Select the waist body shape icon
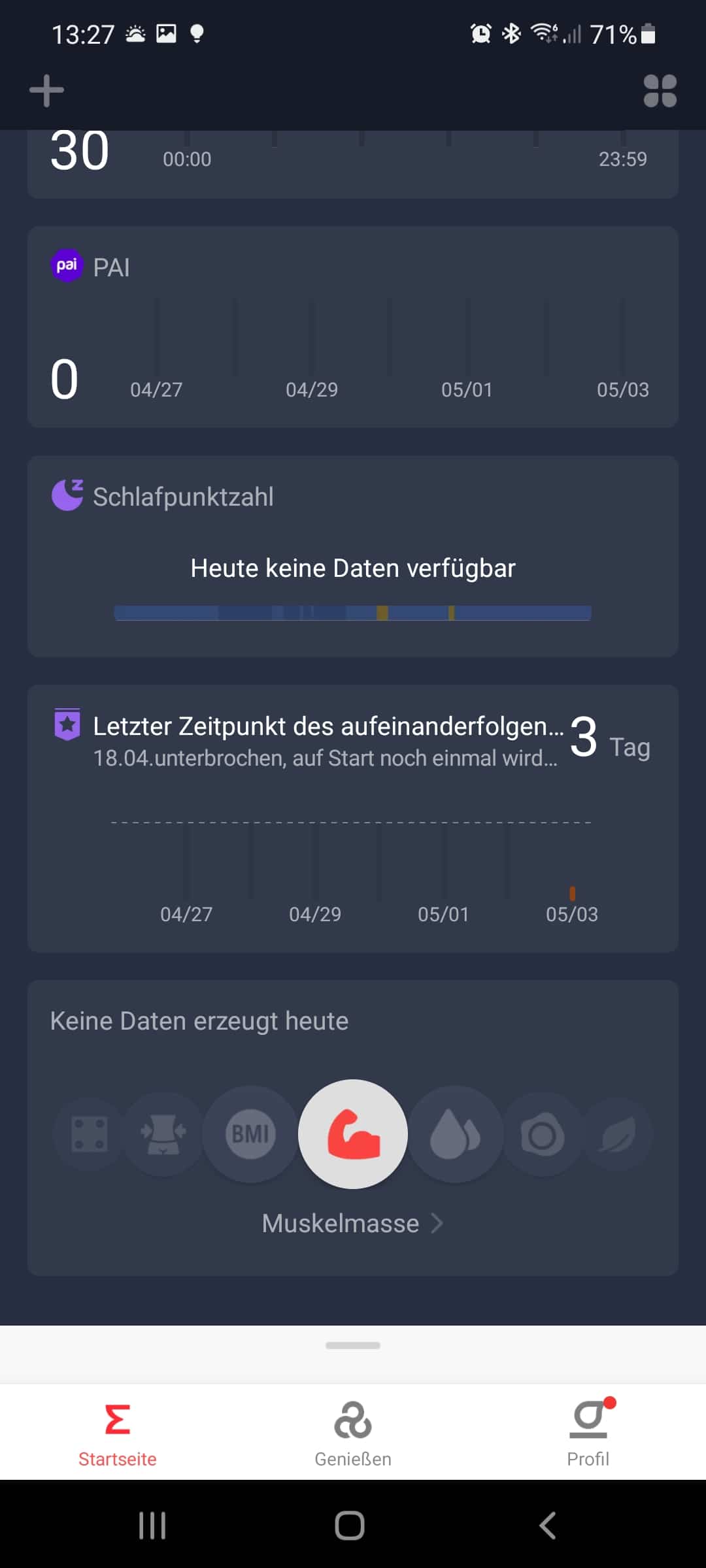This screenshot has width=706, height=1568. pyautogui.click(x=163, y=1134)
